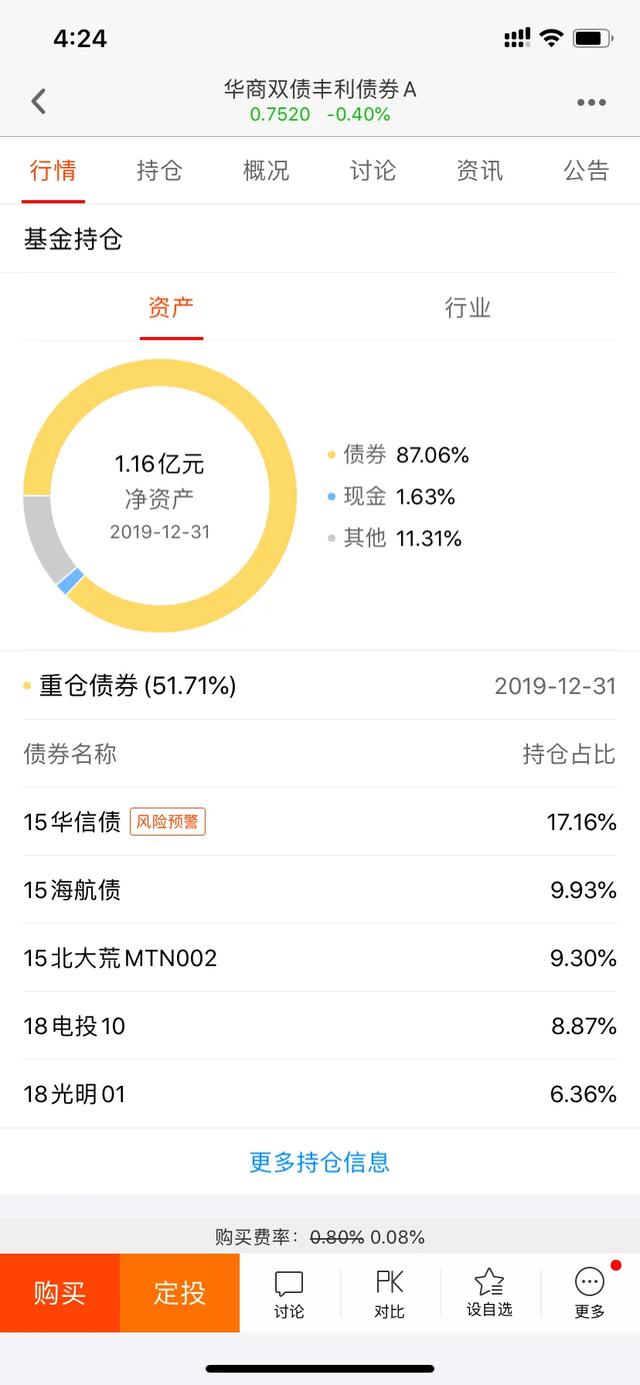Select the 公告 tab
This screenshot has height=1385, width=640.
(586, 171)
